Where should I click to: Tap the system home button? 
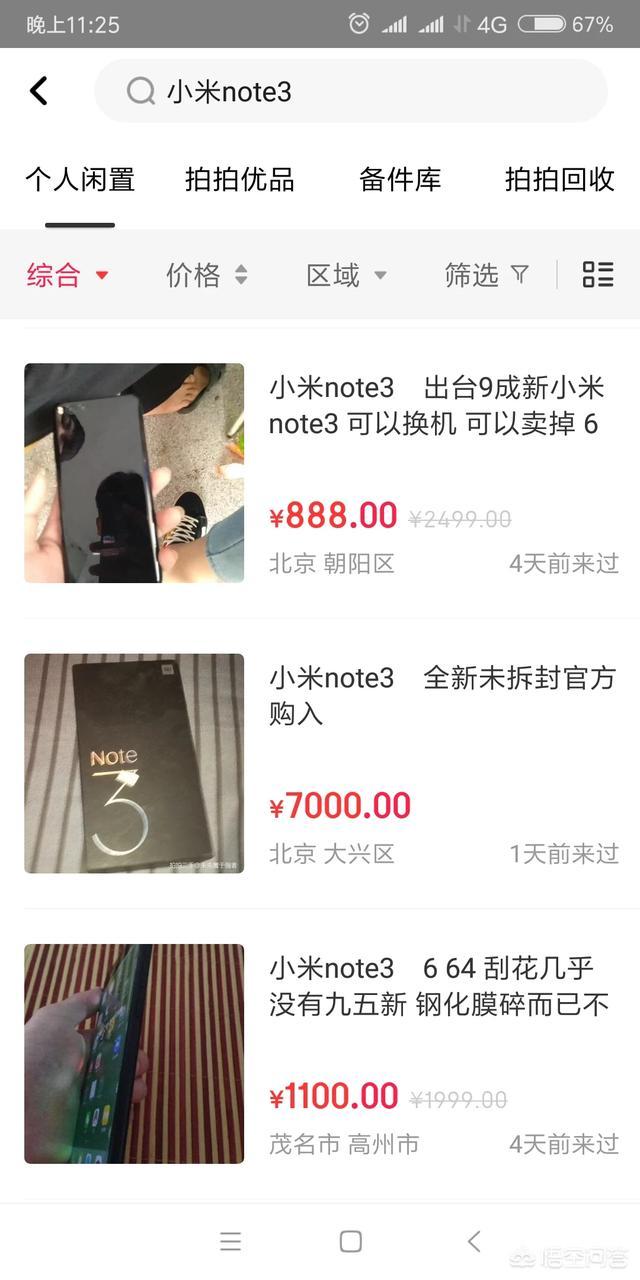coord(350,1242)
